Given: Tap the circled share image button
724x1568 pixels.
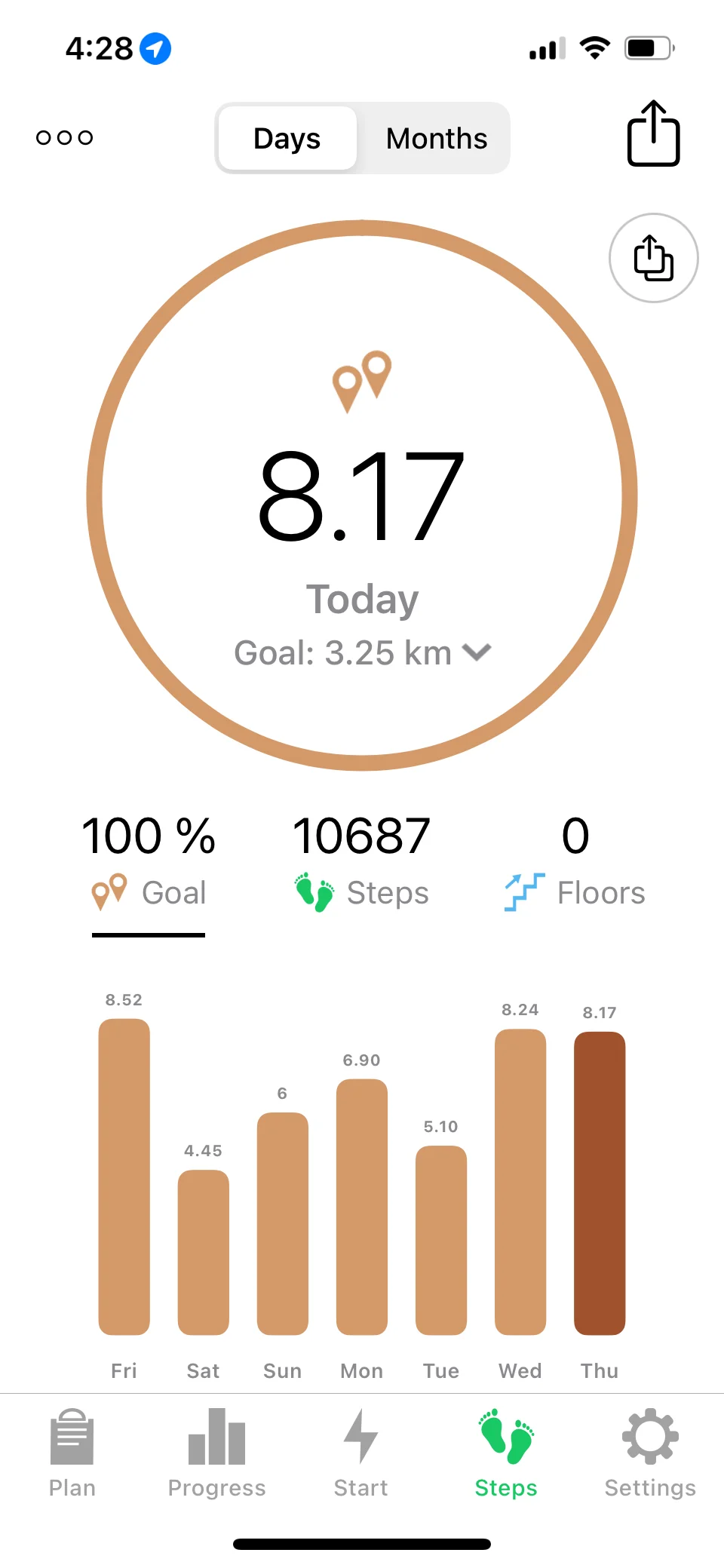Looking at the screenshot, I should 653,258.
